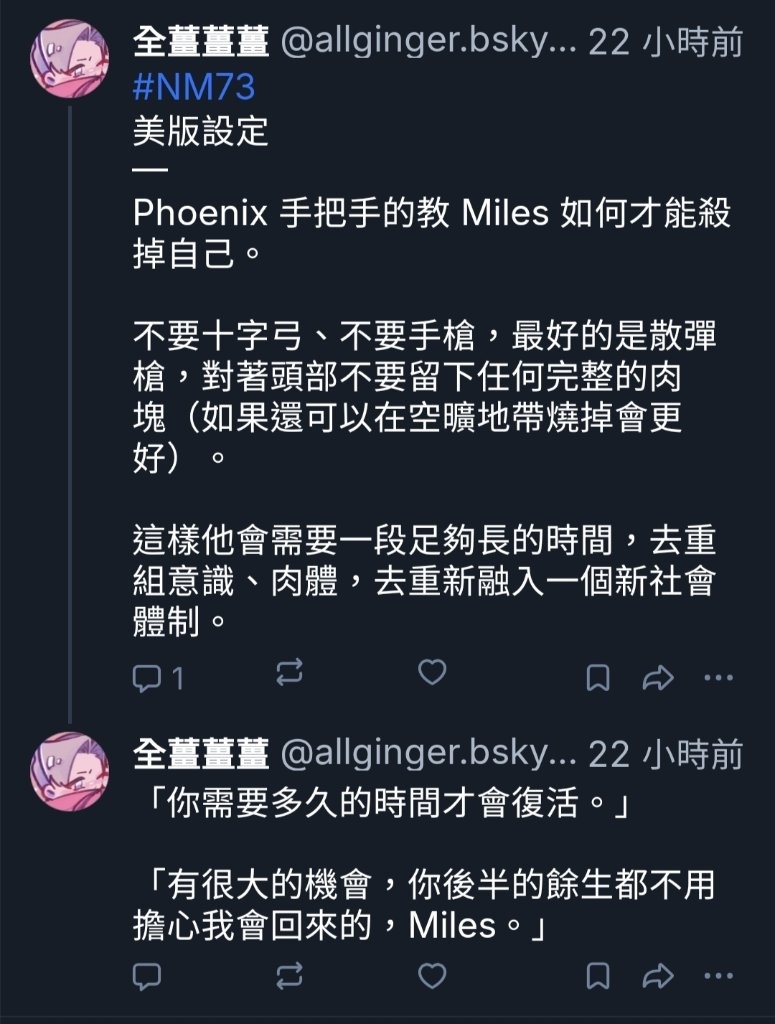
Task: Open overflow menu on the first post
Action: tap(719, 678)
